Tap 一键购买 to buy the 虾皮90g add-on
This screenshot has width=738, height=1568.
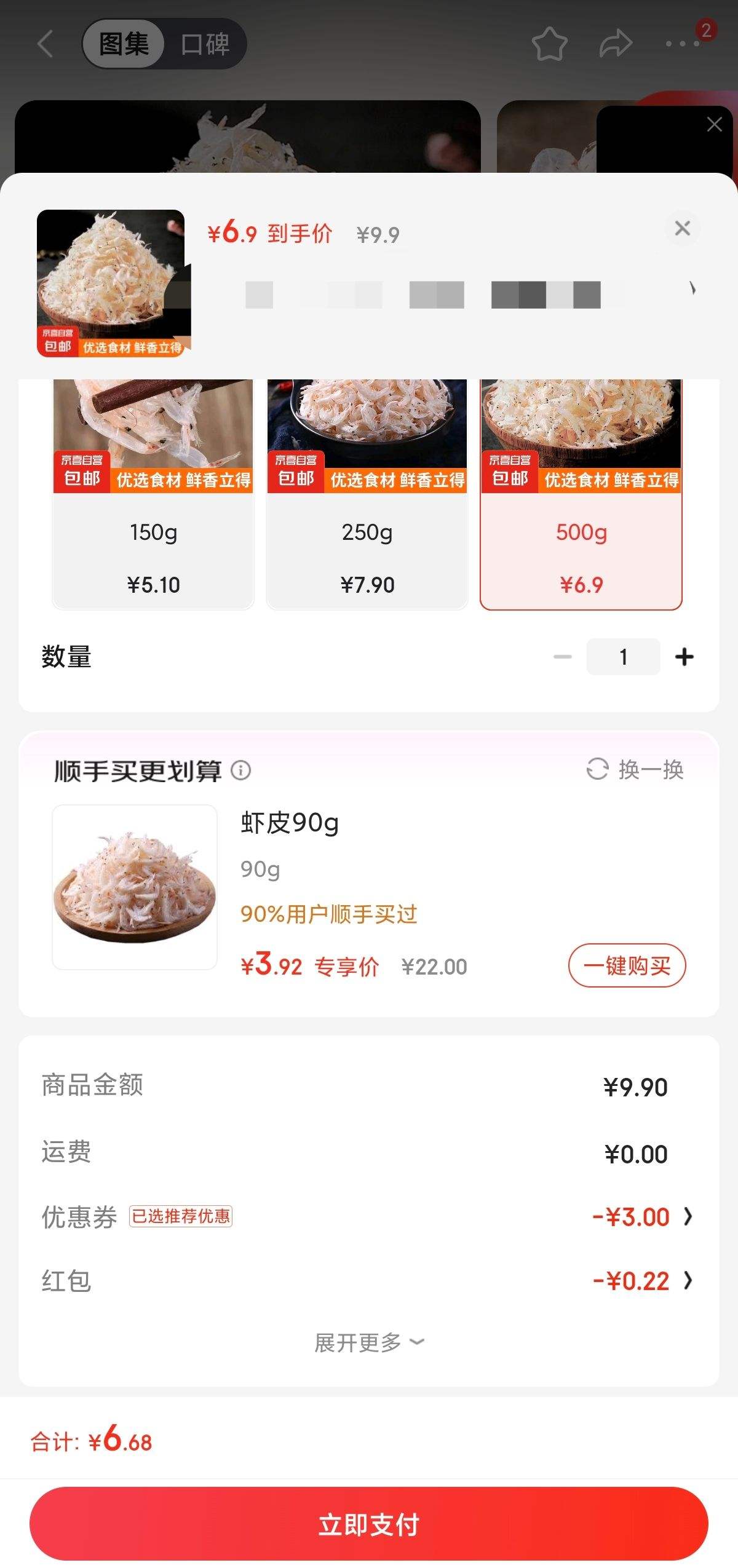pos(626,965)
